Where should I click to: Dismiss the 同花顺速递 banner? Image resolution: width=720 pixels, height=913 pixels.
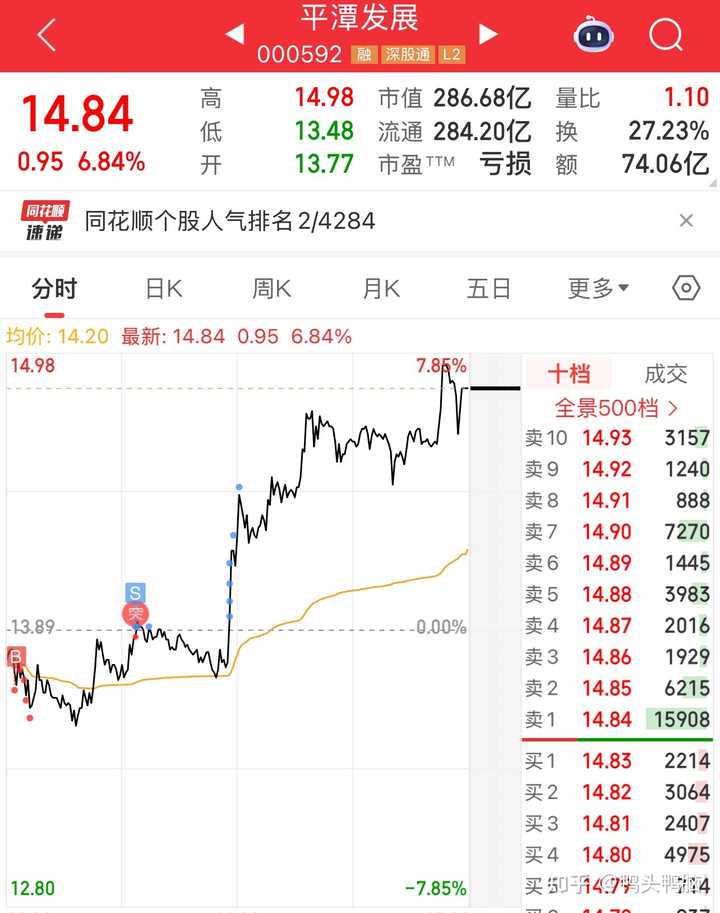[686, 221]
